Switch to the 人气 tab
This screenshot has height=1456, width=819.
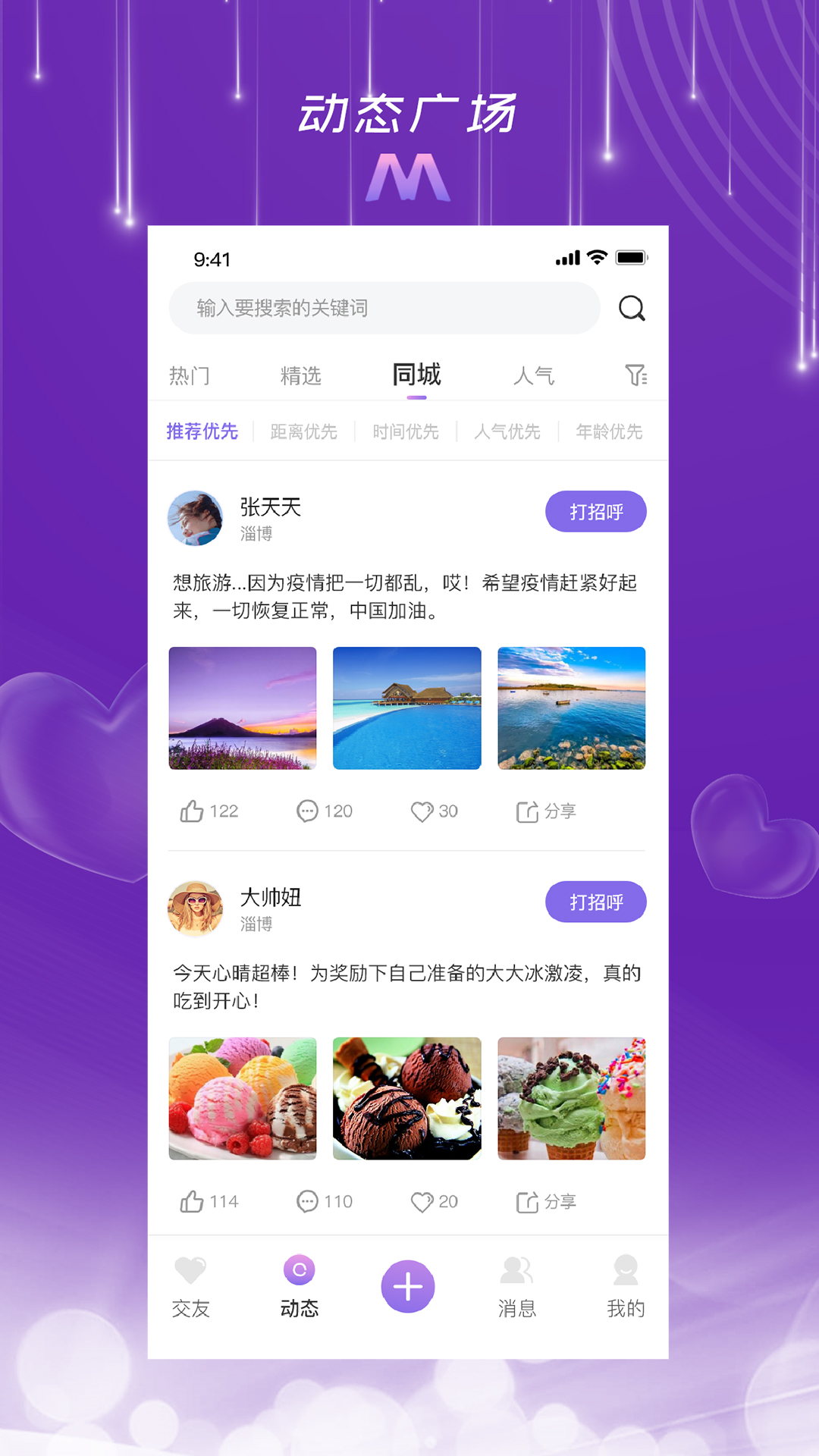coord(535,375)
